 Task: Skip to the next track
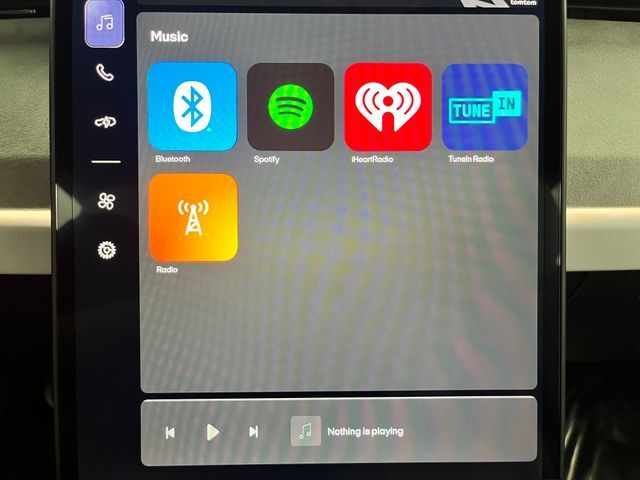(253, 432)
